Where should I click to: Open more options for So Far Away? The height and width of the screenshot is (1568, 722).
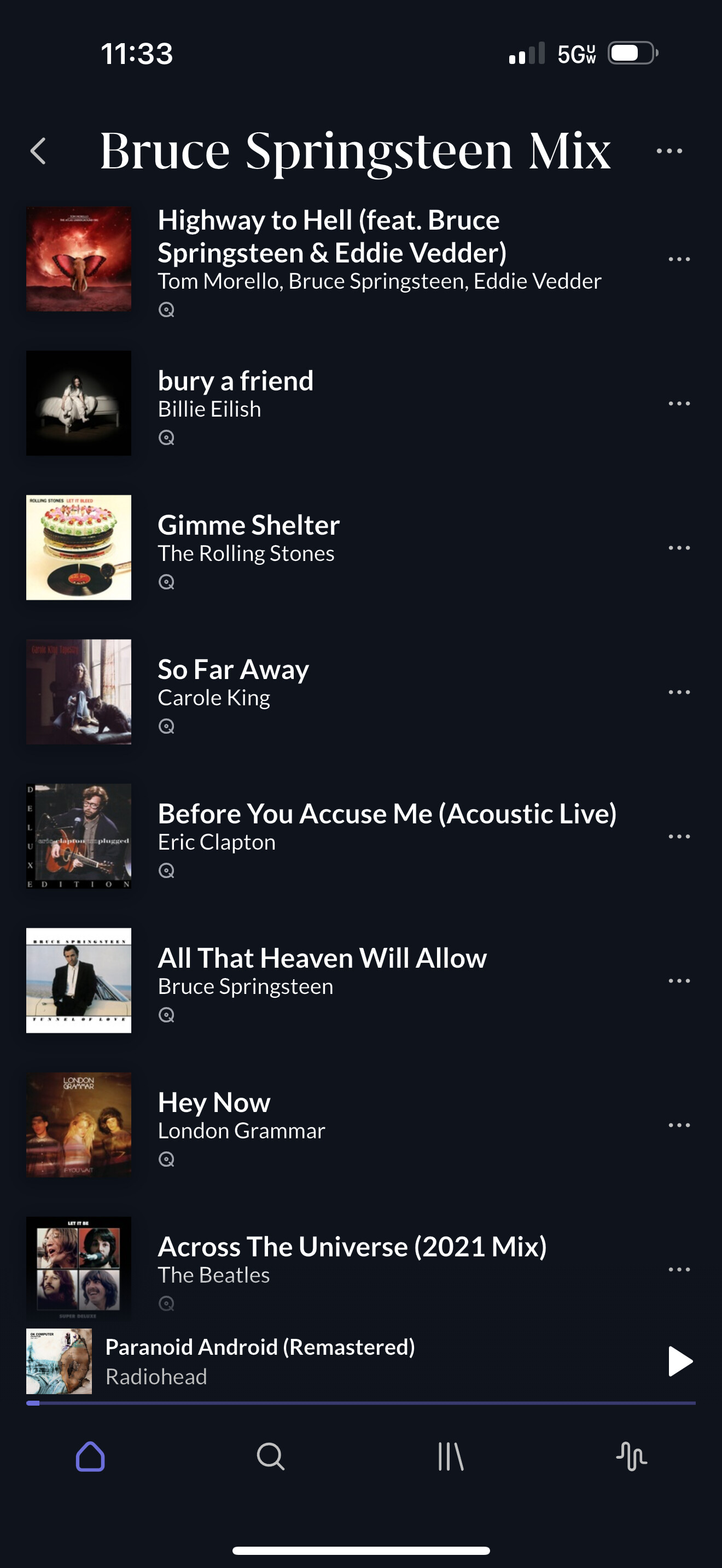[x=679, y=692]
